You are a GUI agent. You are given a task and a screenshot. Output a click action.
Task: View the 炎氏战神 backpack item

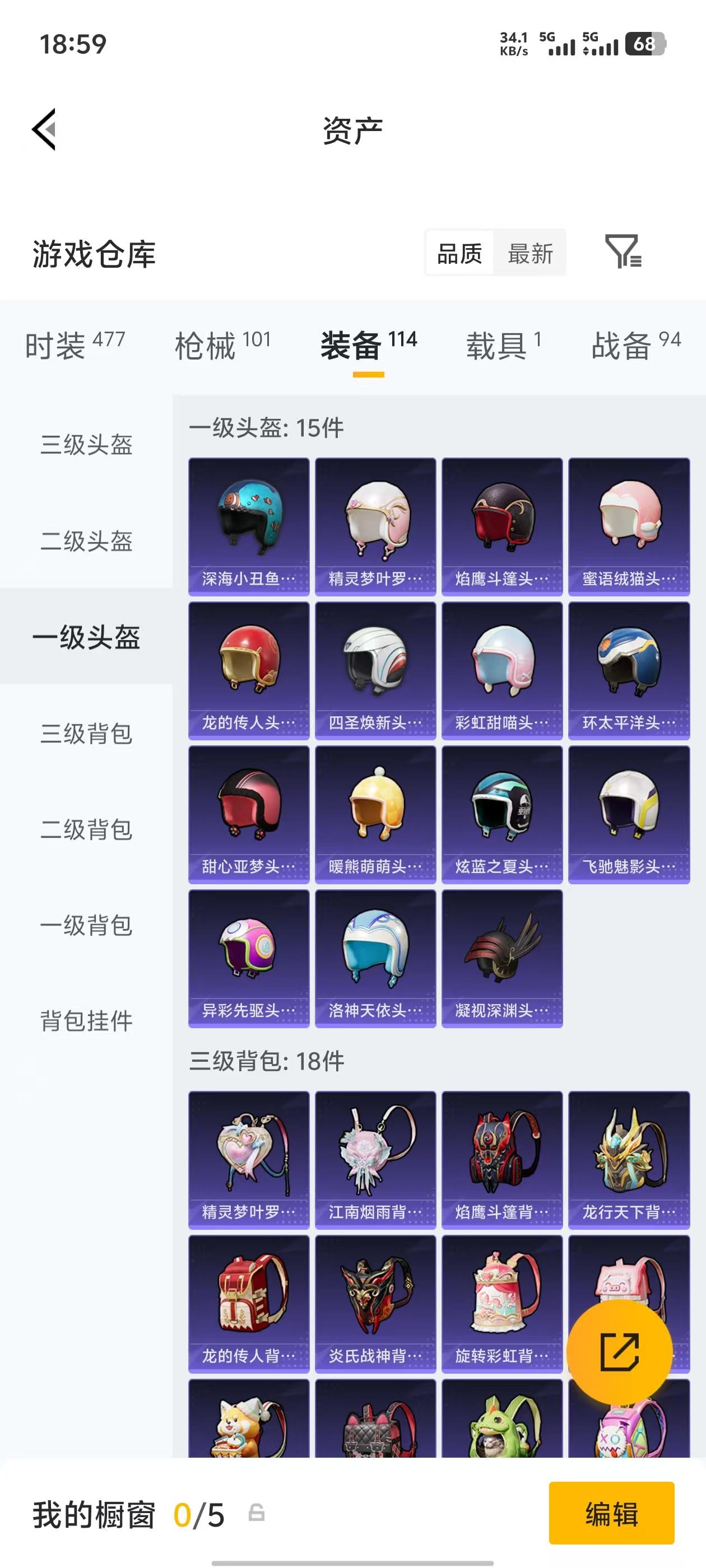click(x=375, y=1304)
